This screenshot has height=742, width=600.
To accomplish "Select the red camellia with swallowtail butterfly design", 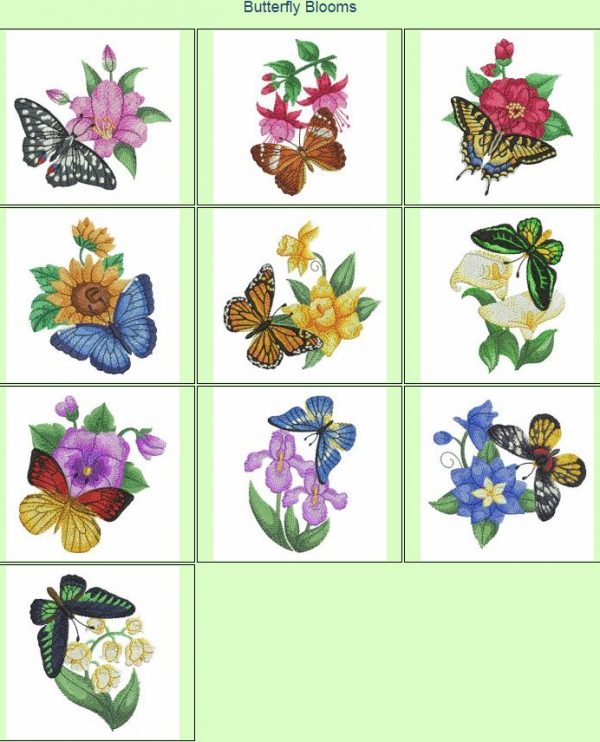I will point(503,116).
